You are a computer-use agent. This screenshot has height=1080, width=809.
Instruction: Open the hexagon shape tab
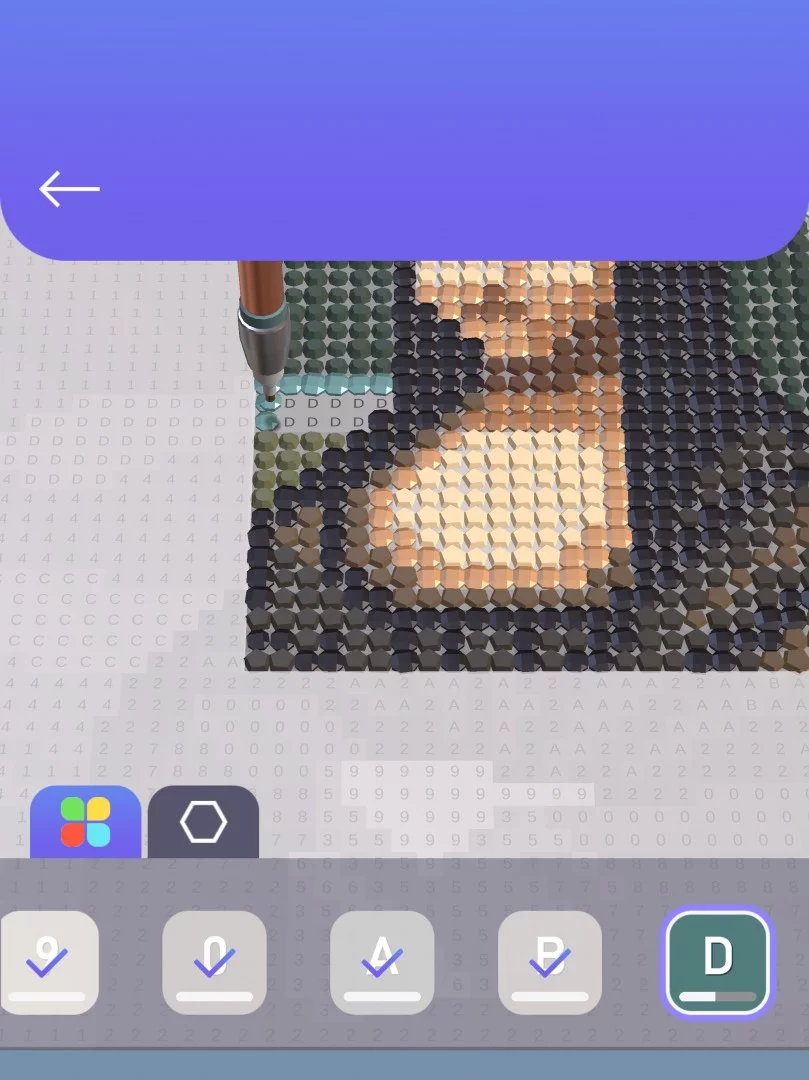(203, 822)
